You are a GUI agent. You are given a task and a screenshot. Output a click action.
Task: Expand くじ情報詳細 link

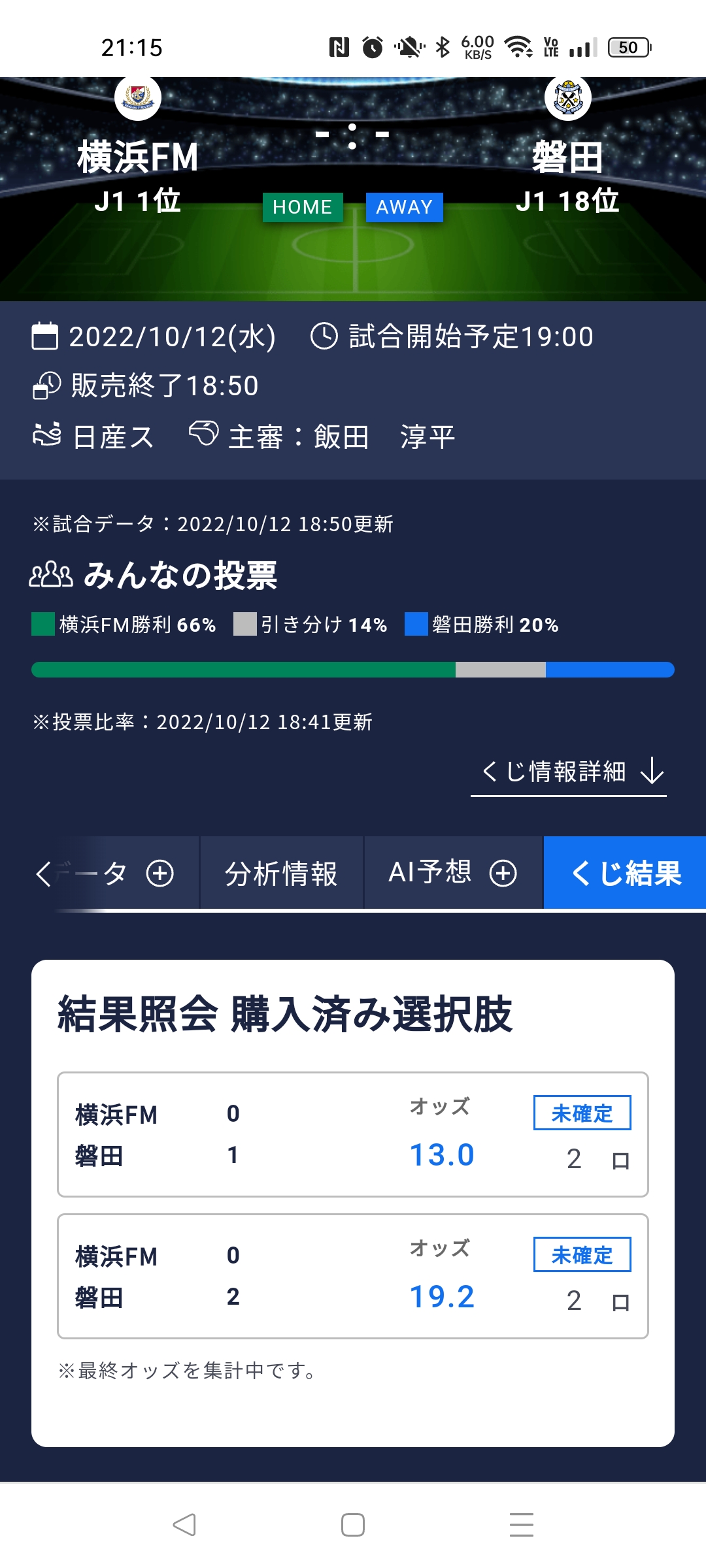(569, 772)
